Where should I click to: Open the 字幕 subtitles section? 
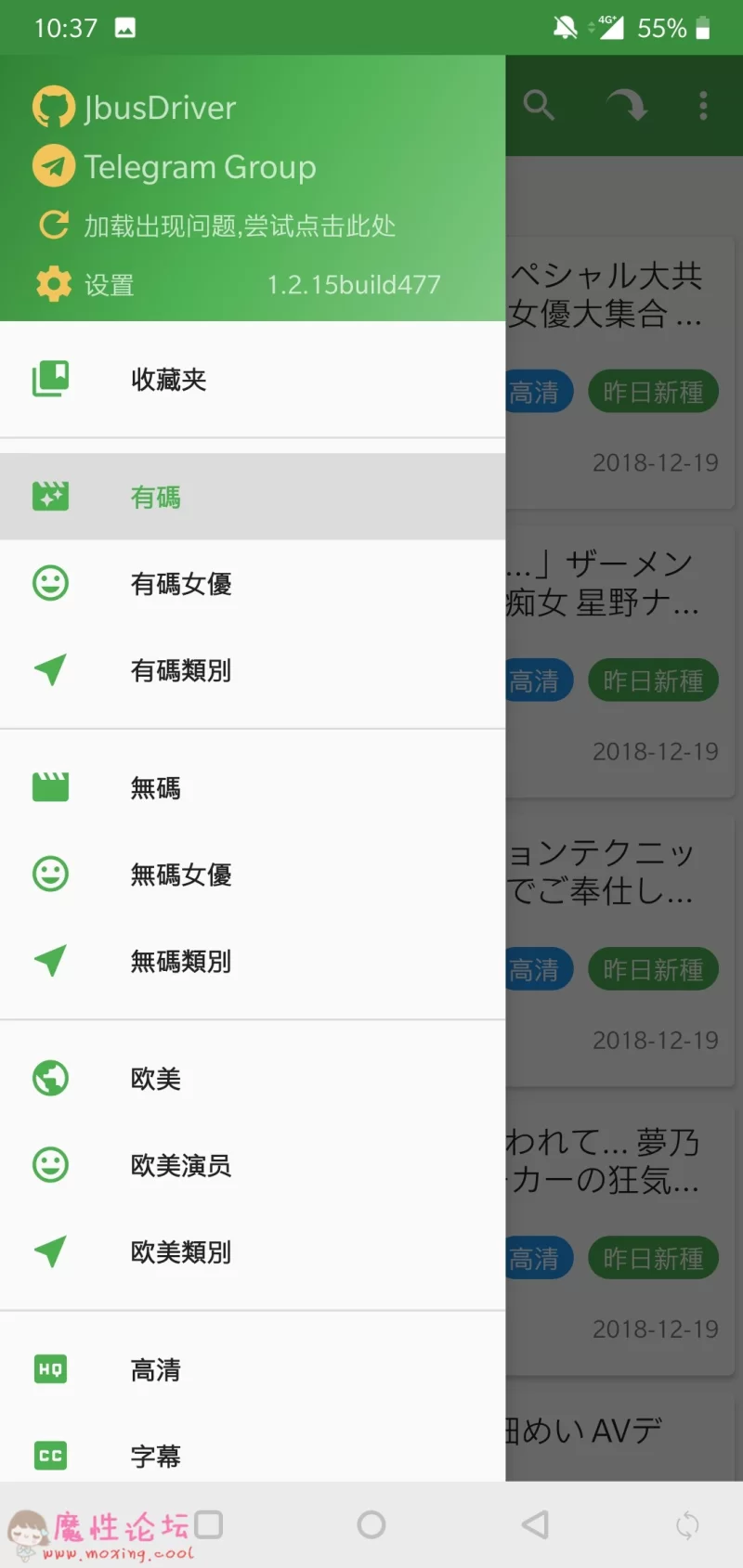156,1455
